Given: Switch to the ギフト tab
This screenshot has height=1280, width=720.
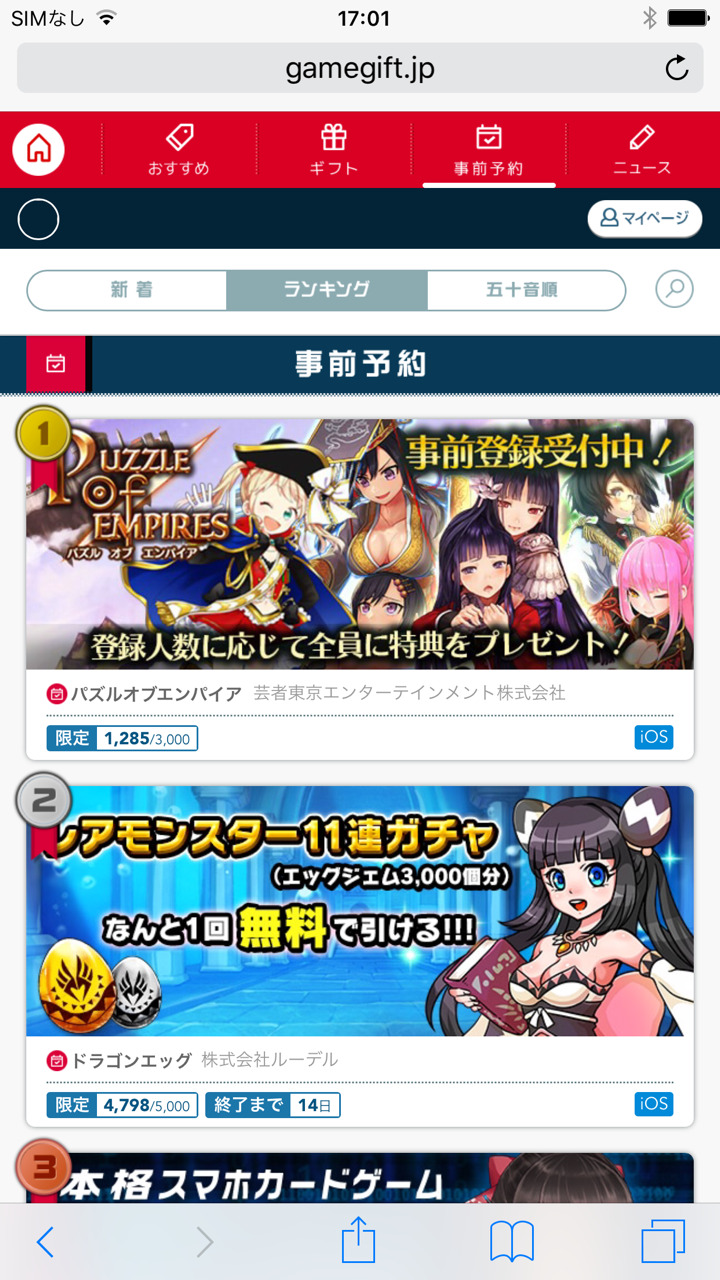Looking at the screenshot, I should pos(333,150).
